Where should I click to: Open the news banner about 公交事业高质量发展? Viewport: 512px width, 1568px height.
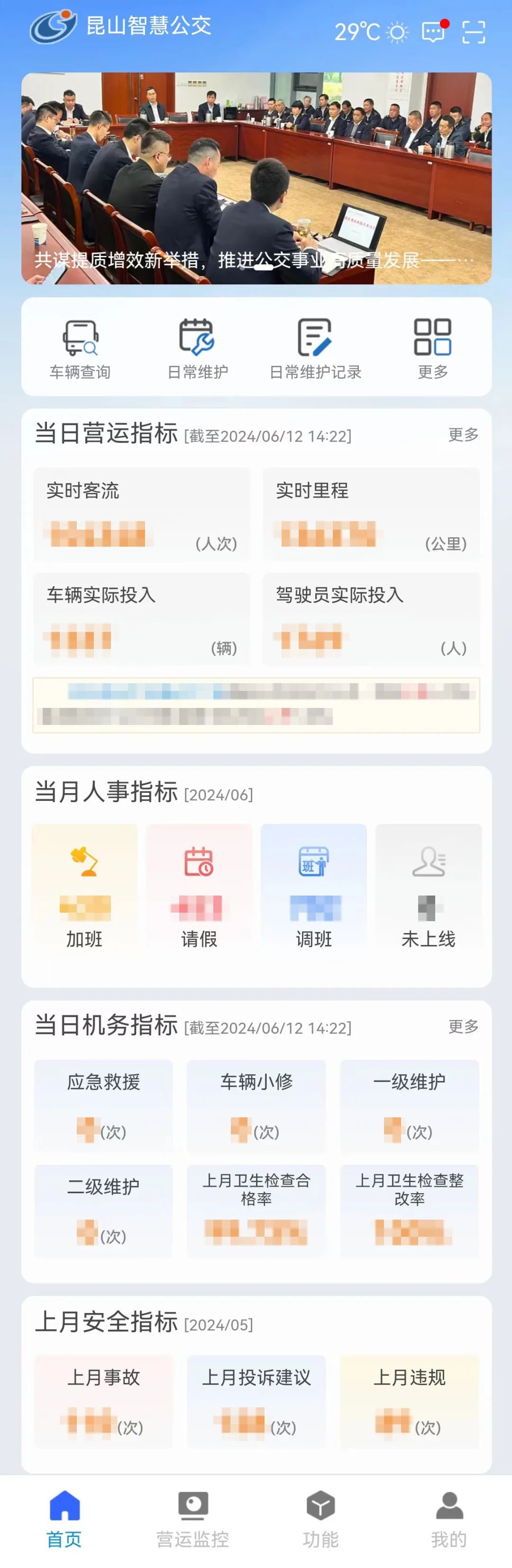click(256, 178)
